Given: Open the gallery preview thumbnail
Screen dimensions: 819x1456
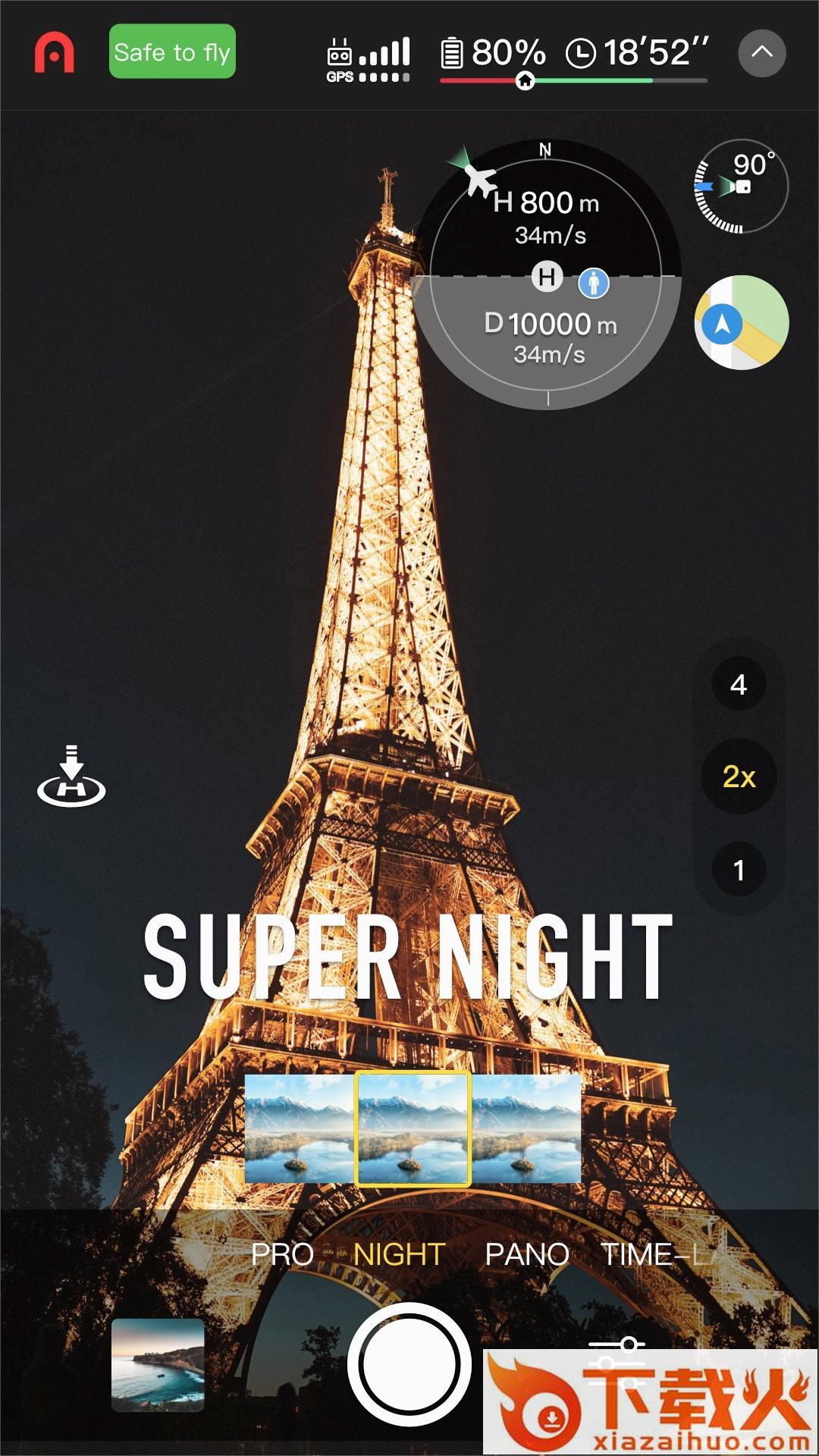Looking at the screenshot, I should pyautogui.click(x=158, y=1364).
